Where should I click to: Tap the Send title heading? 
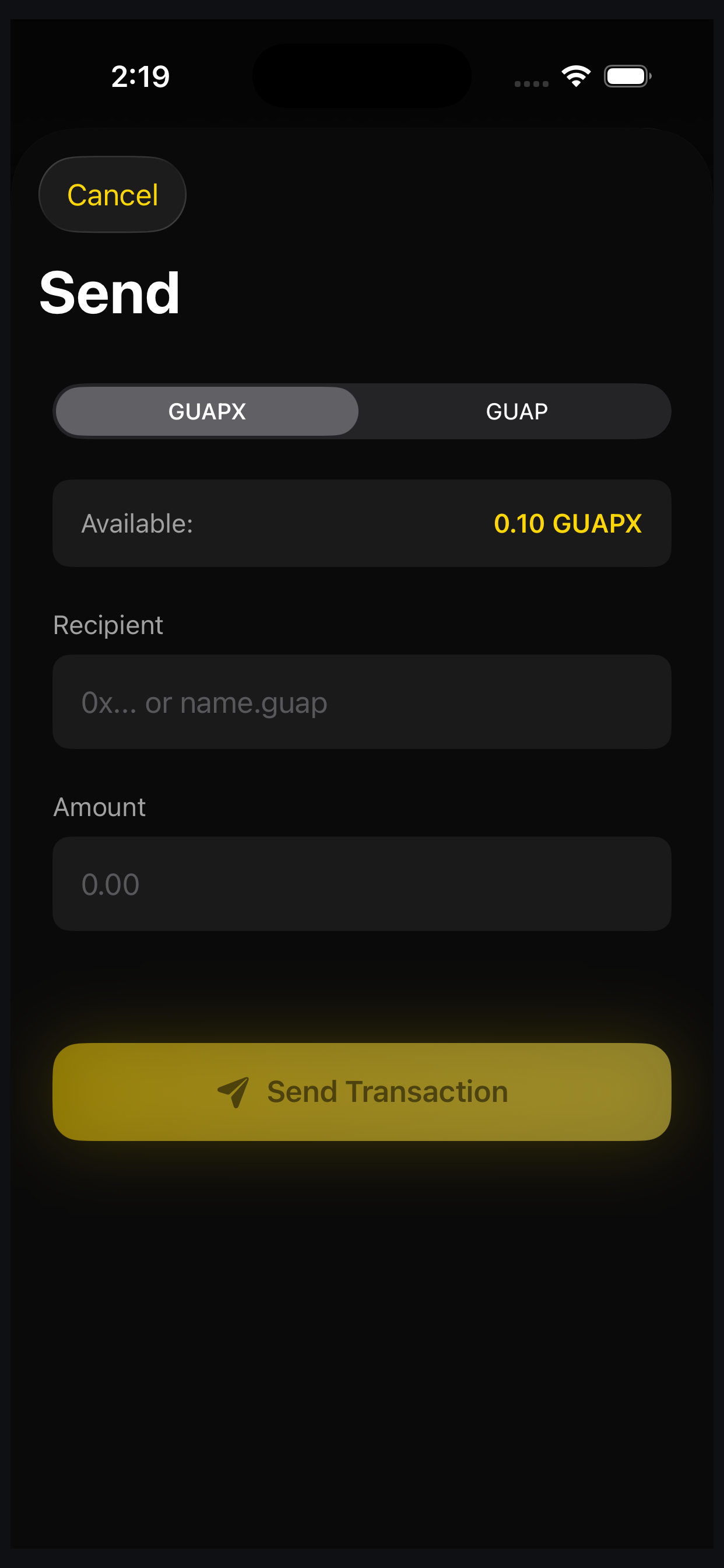[110, 293]
